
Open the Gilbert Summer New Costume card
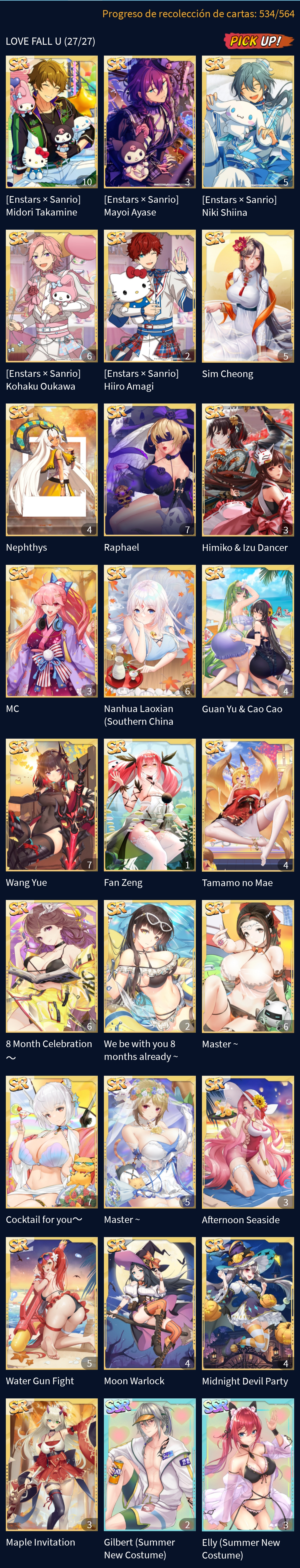click(150, 1464)
